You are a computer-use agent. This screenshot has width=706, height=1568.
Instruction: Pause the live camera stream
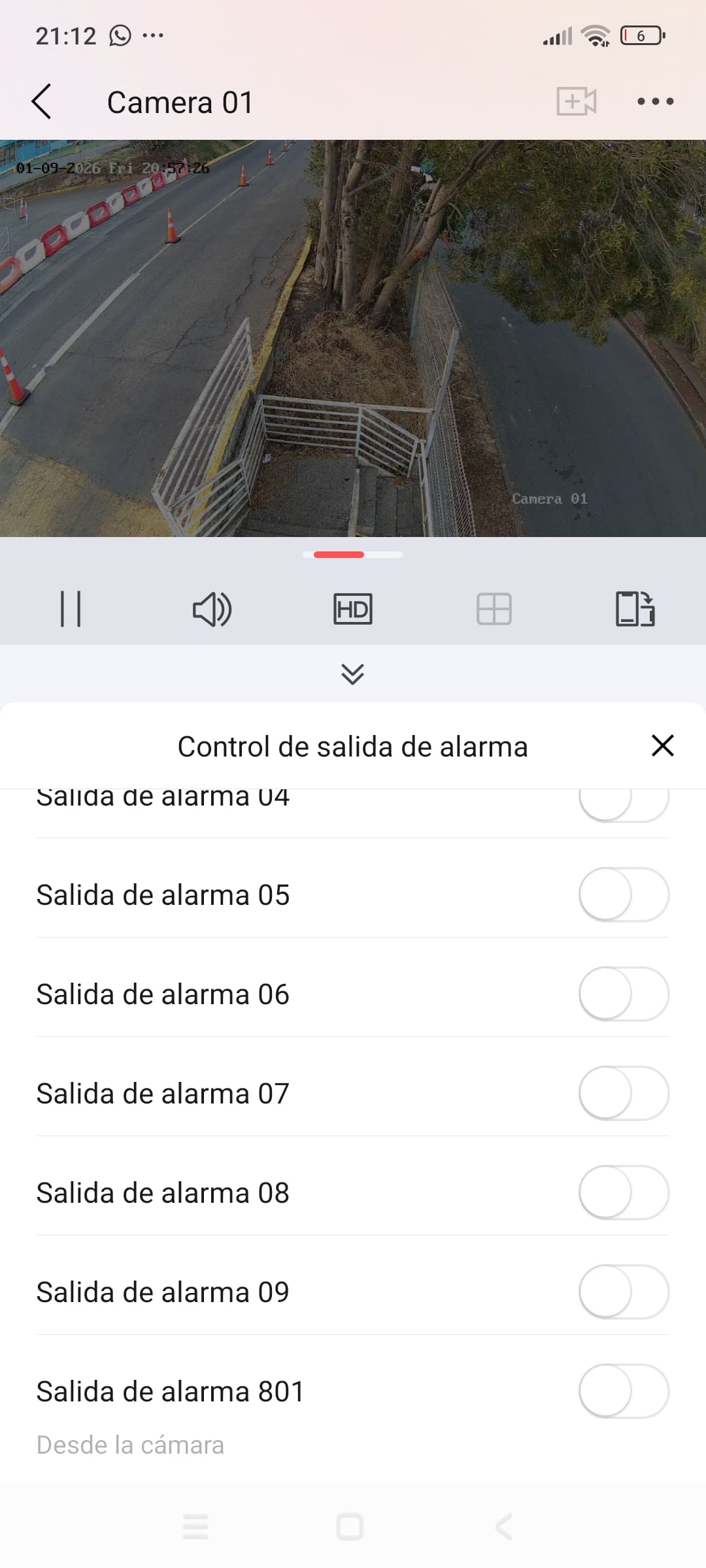[x=71, y=609]
